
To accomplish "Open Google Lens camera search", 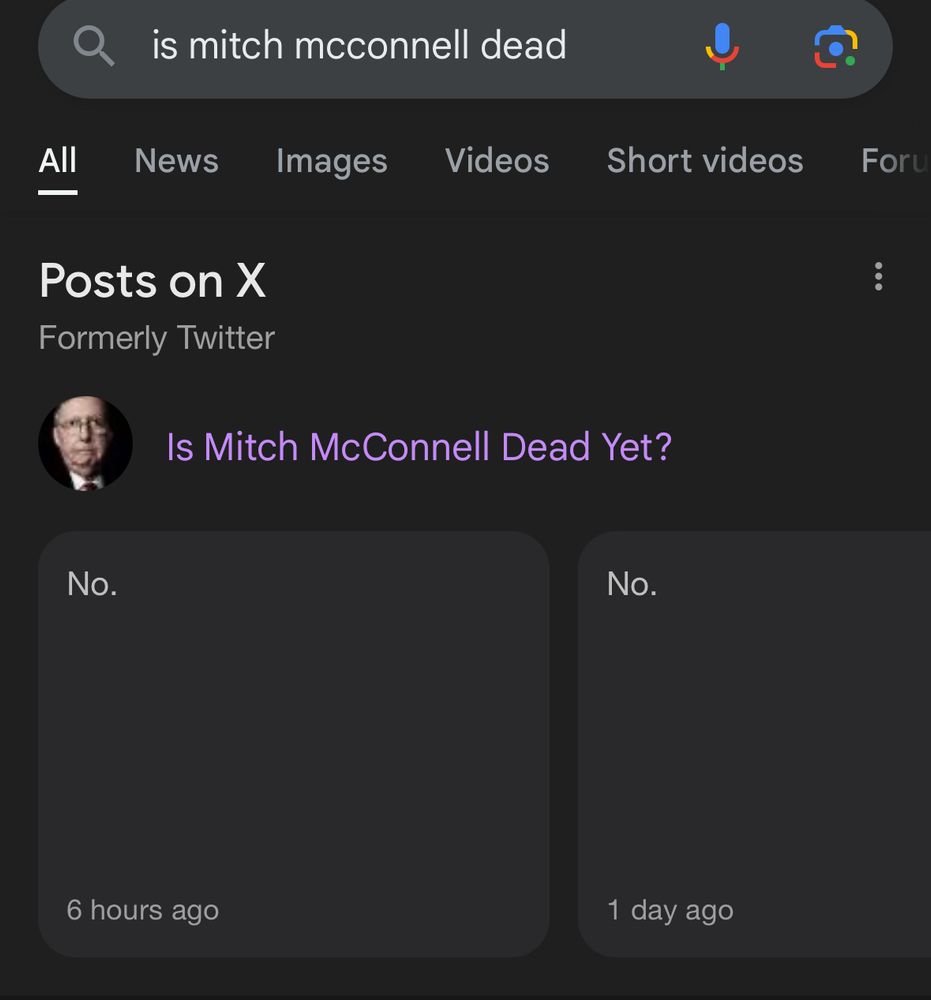I will [x=836, y=46].
